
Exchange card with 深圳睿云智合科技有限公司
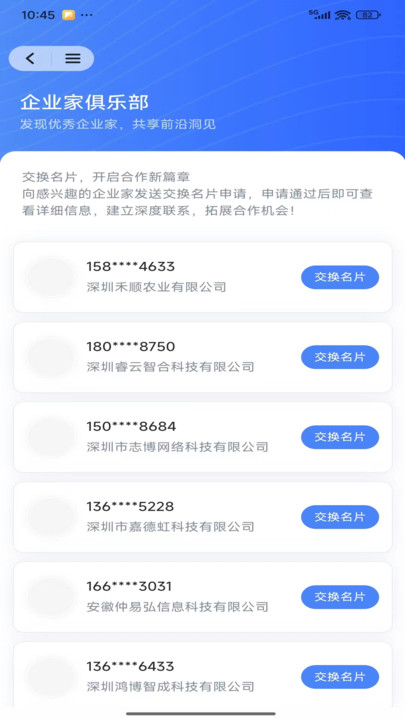click(340, 357)
